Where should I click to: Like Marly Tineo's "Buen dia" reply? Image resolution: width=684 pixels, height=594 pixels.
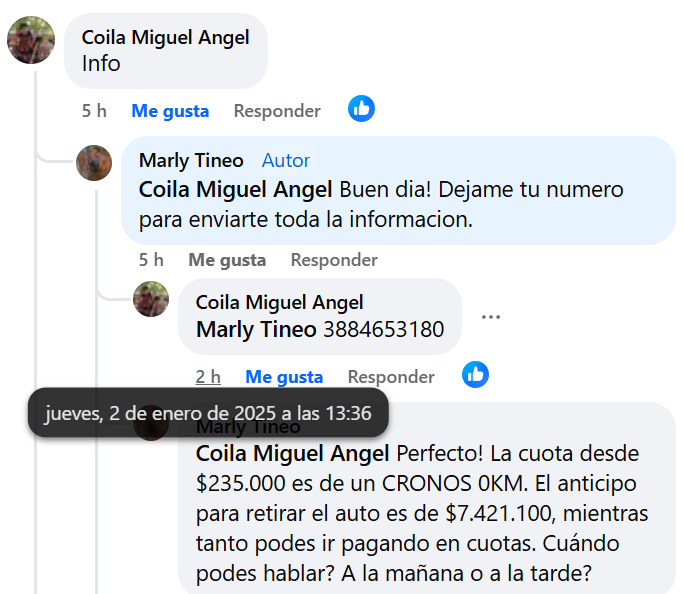point(227,260)
